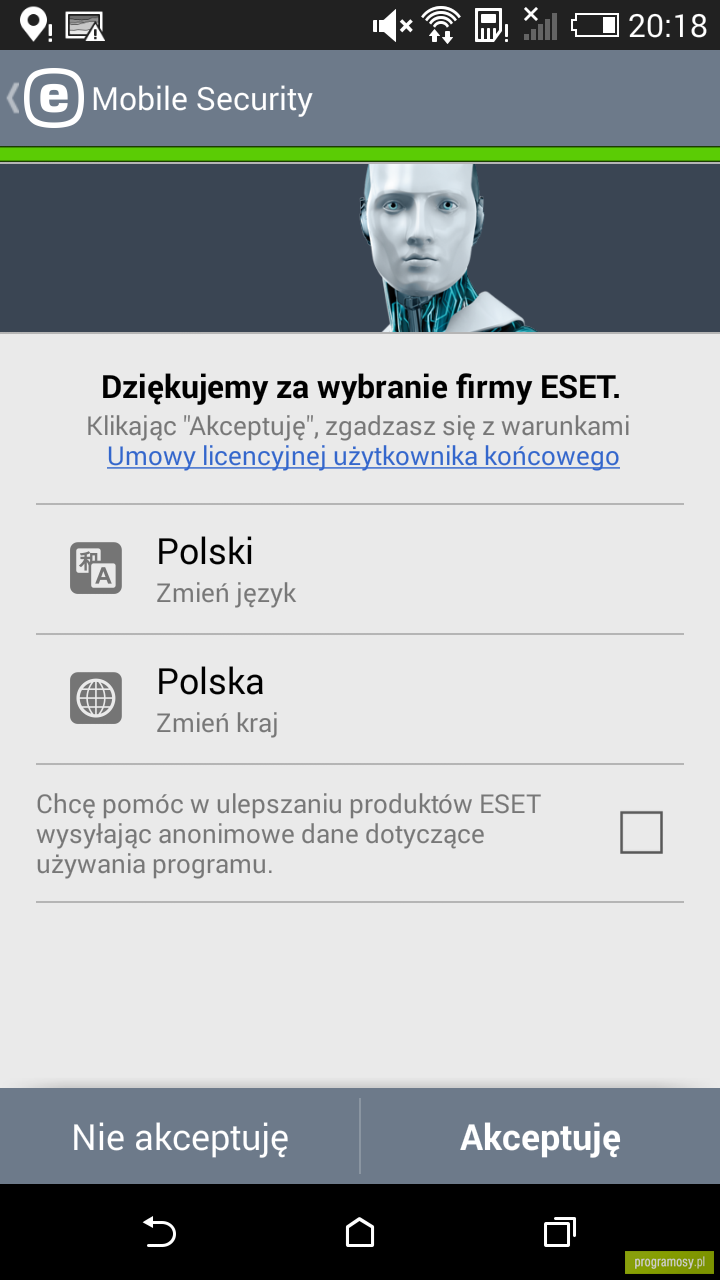Viewport: 720px width, 1280px height.
Task: Open the recent apps view
Action: [560, 1232]
